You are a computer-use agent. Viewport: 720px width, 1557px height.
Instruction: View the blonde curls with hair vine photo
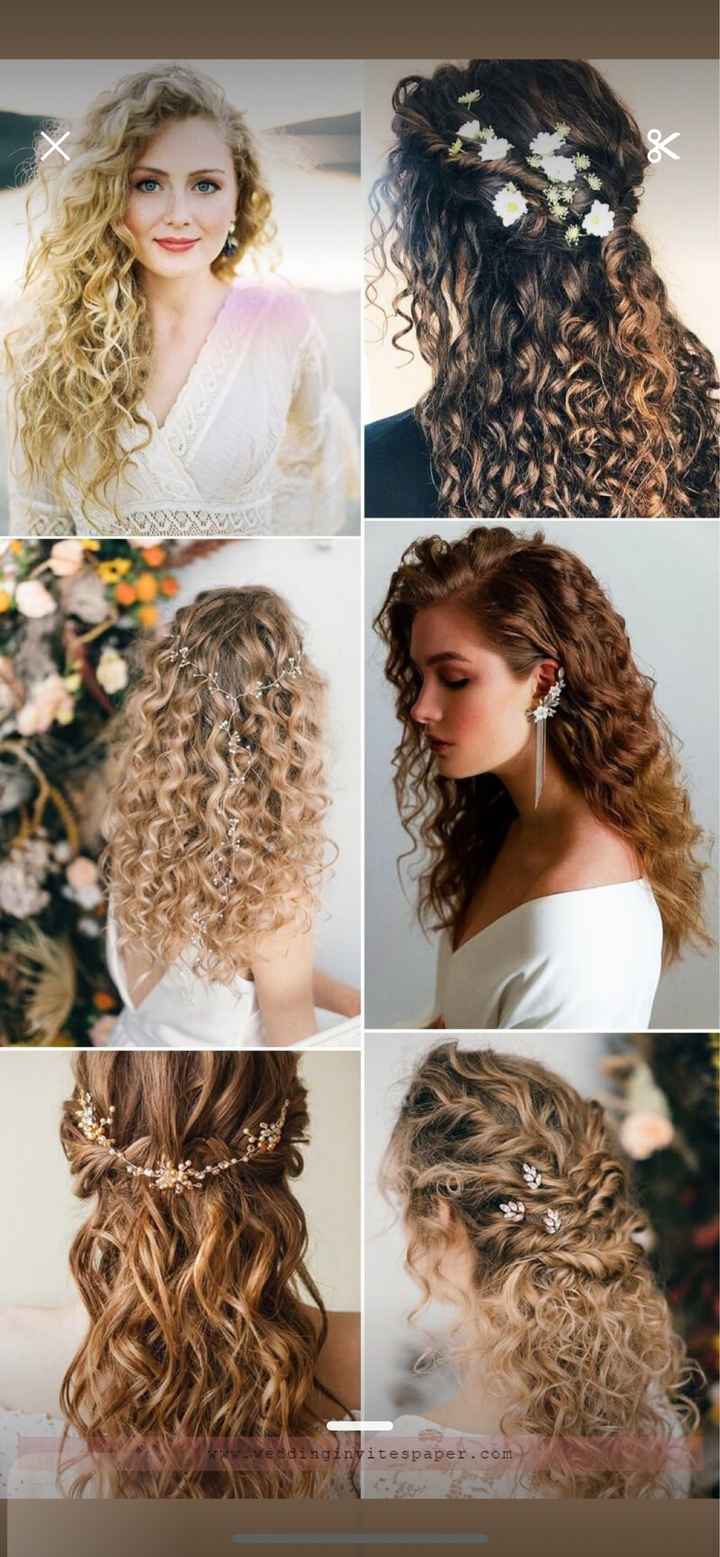[180, 780]
